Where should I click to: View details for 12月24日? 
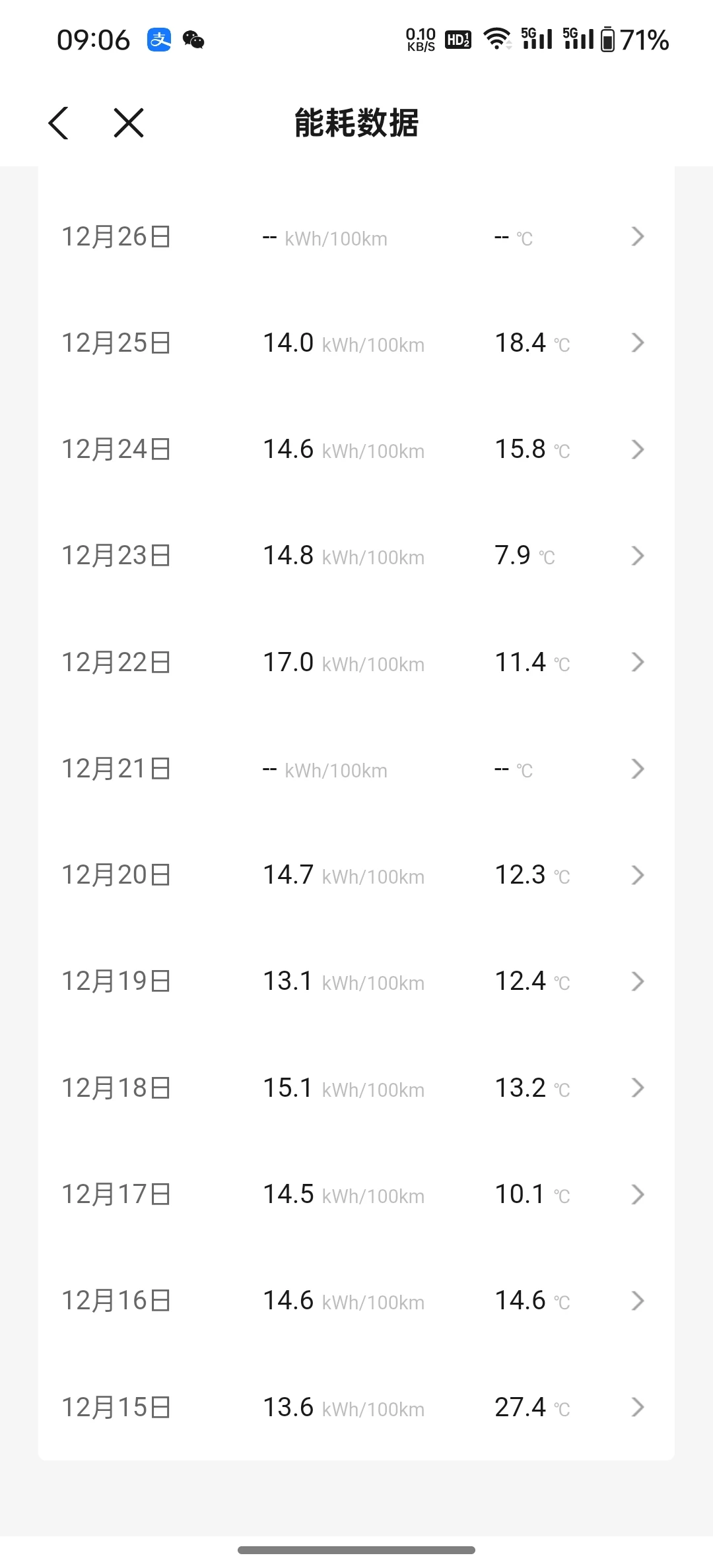click(356, 449)
